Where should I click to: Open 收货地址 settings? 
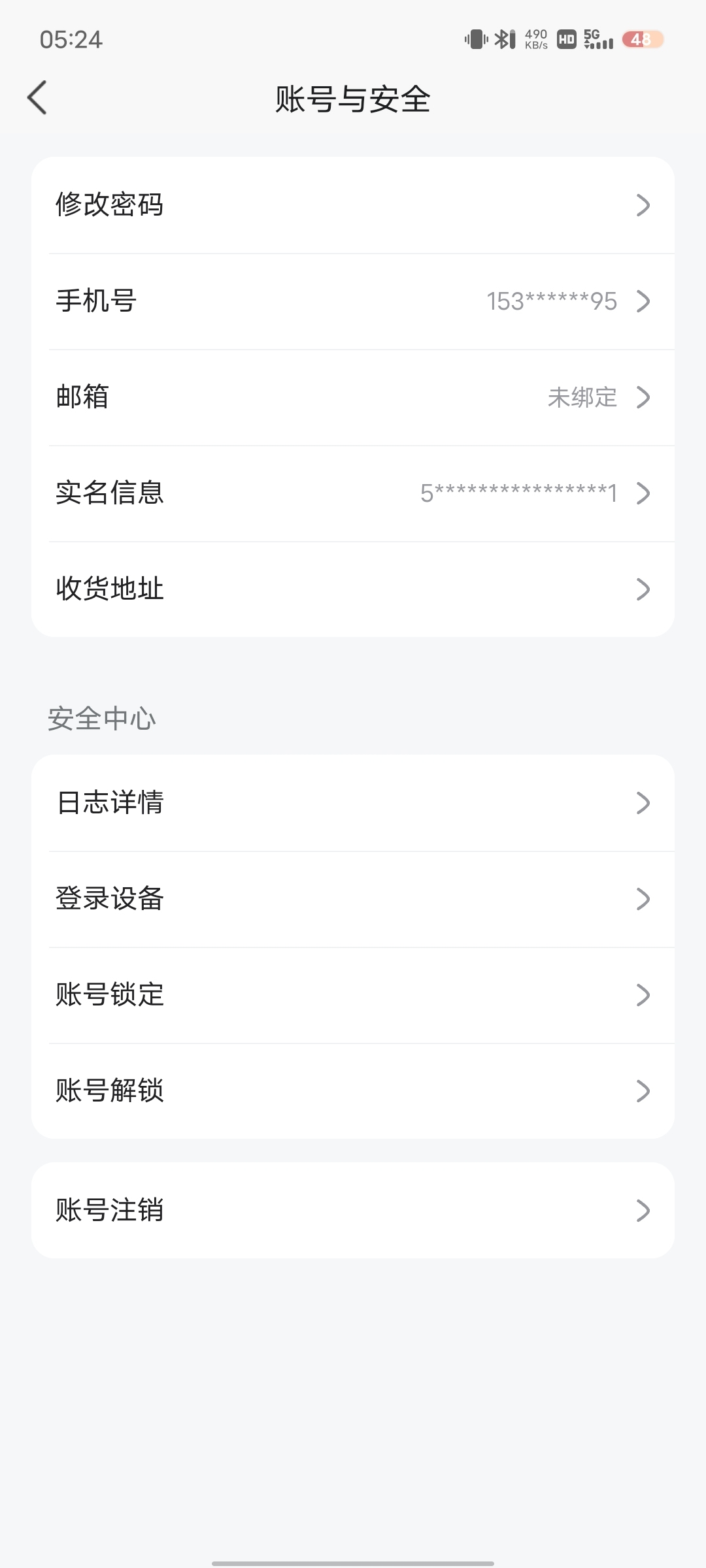click(x=353, y=589)
